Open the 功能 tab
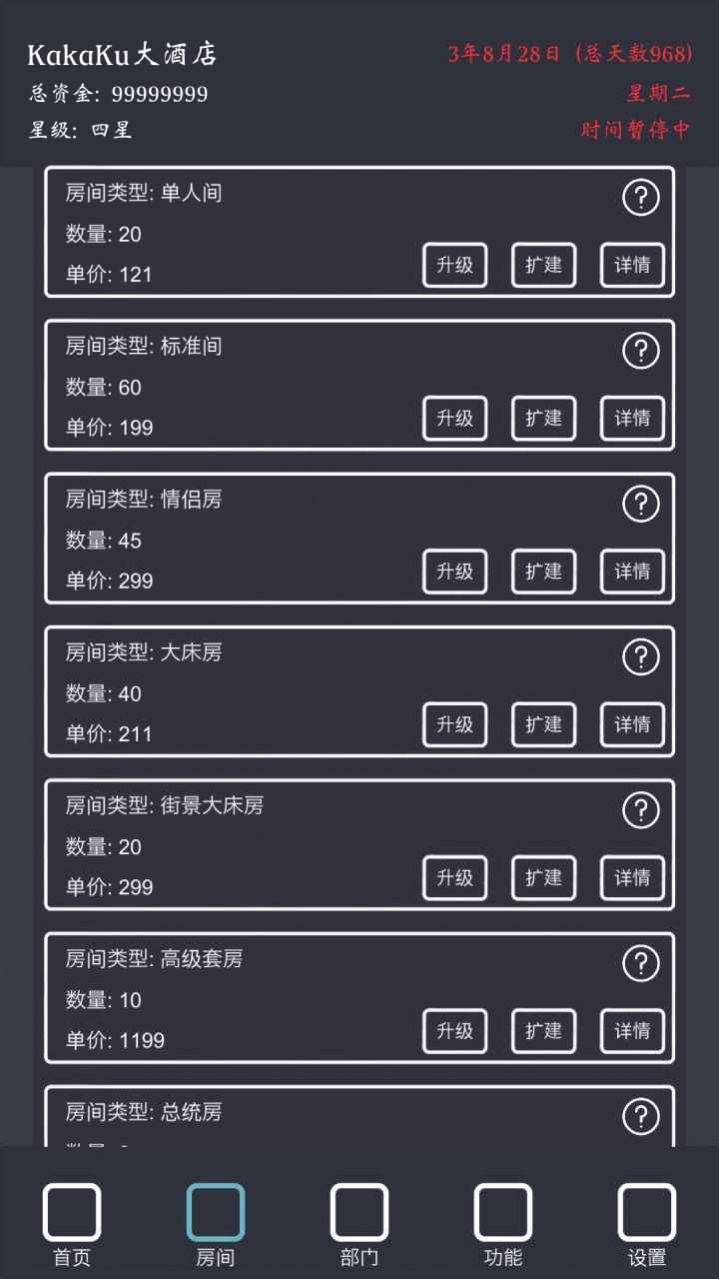This screenshot has height=1279, width=719. pyautogui.click(x=503, y=1224)
